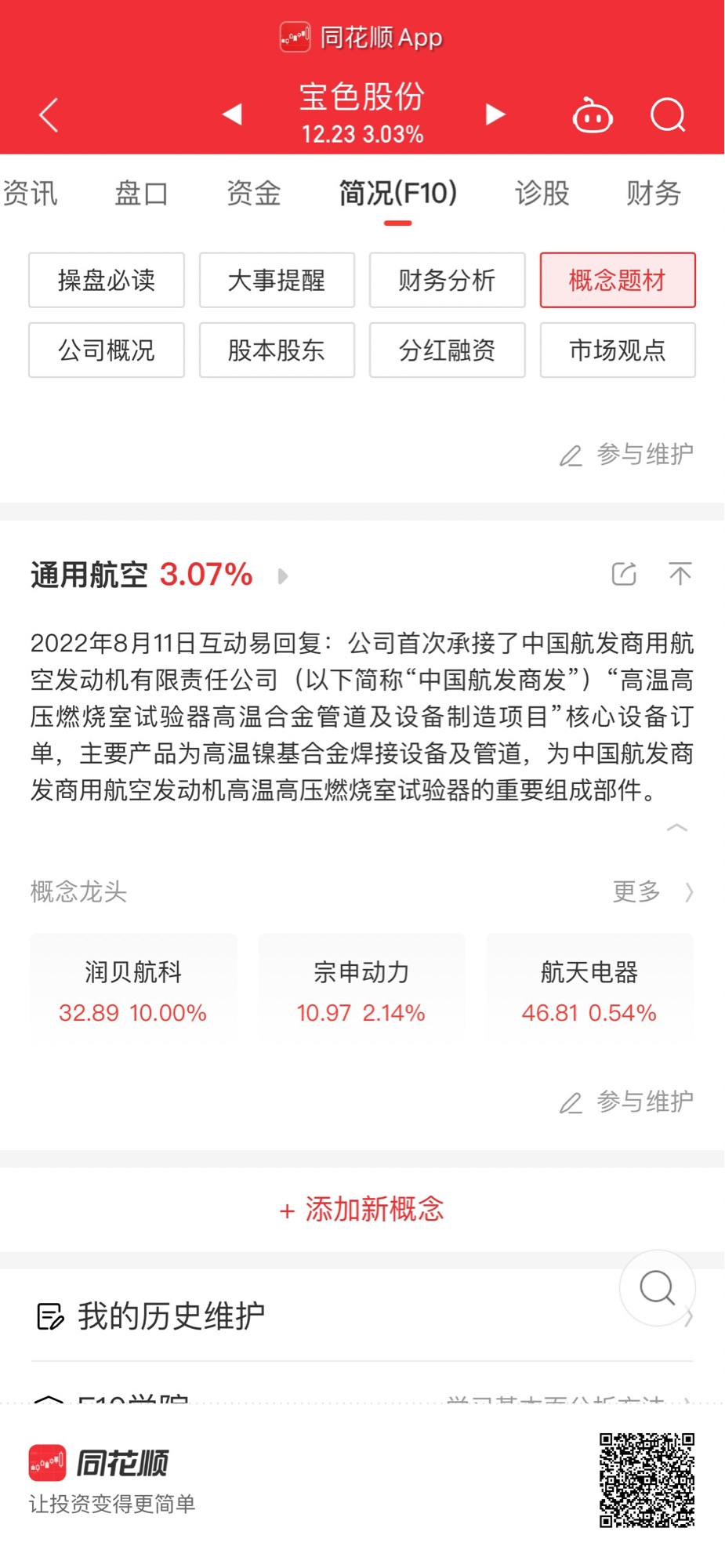Open 更多 concept leaders list

pos(651,891)
